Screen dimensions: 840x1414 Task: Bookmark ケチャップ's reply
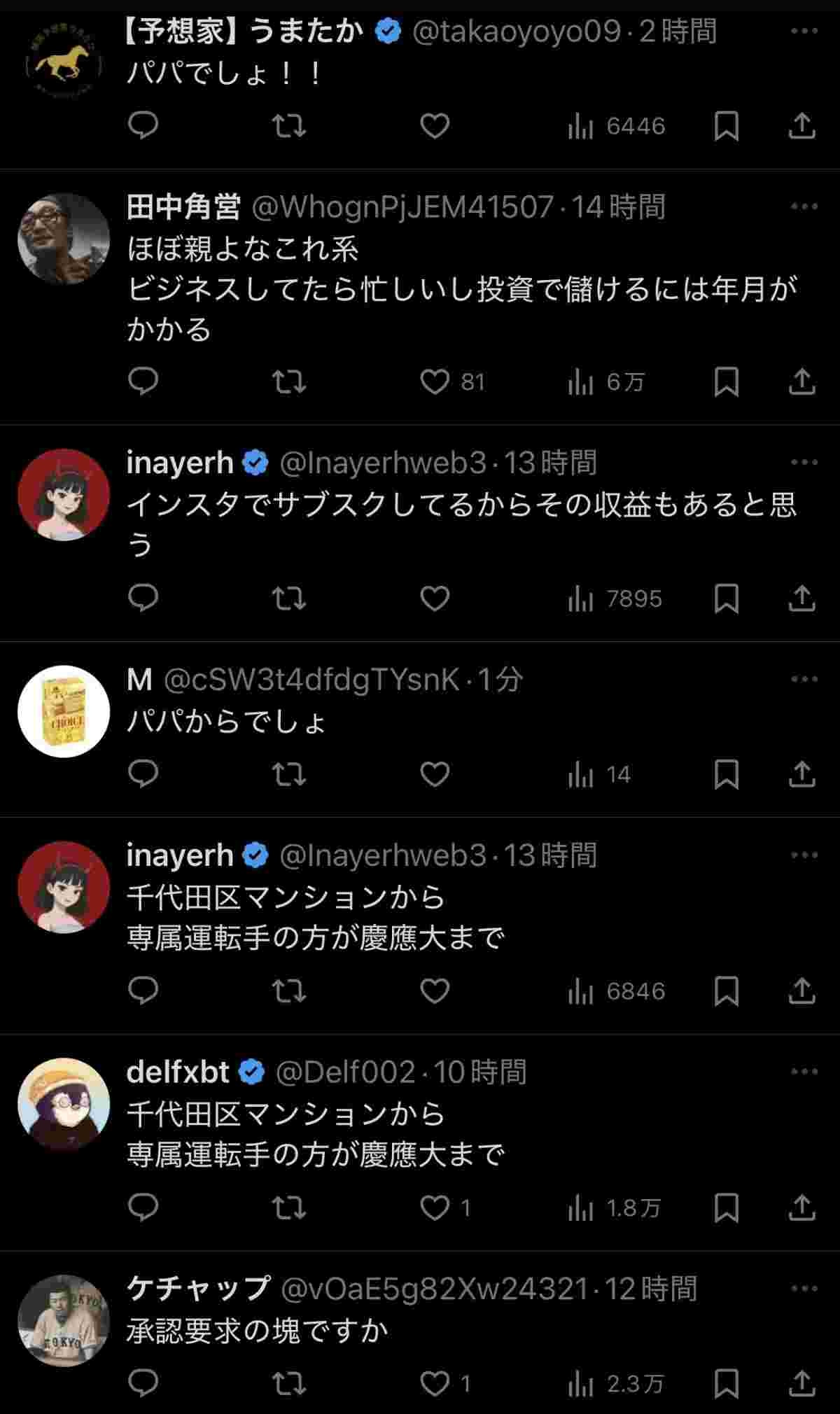pyautogui.click(x=726, y=1383)
